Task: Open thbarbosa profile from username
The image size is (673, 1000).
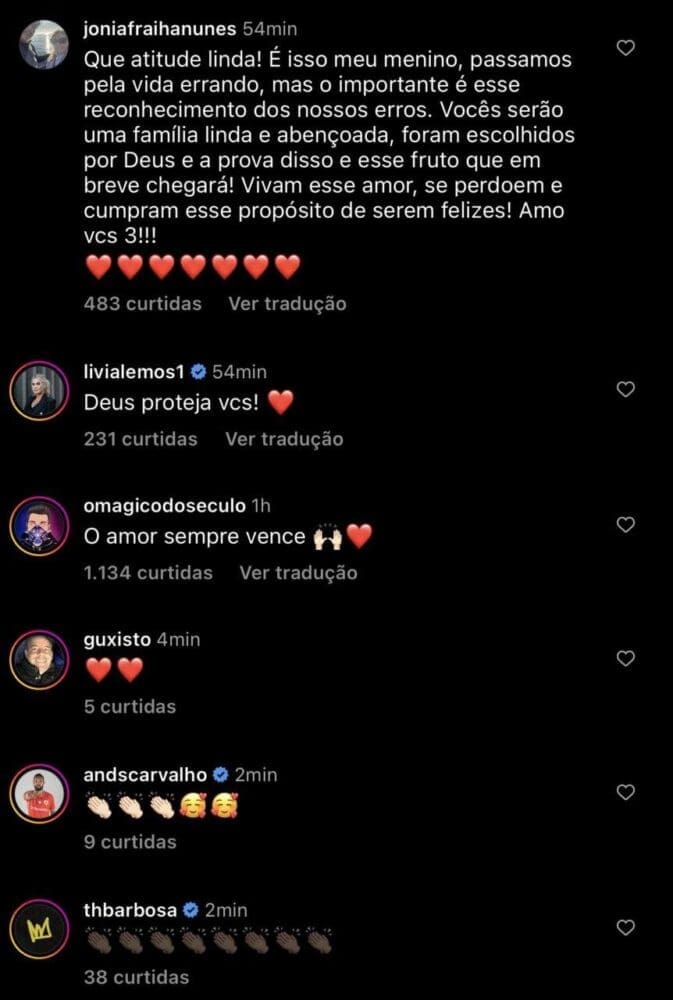Action: pos(130,910)
